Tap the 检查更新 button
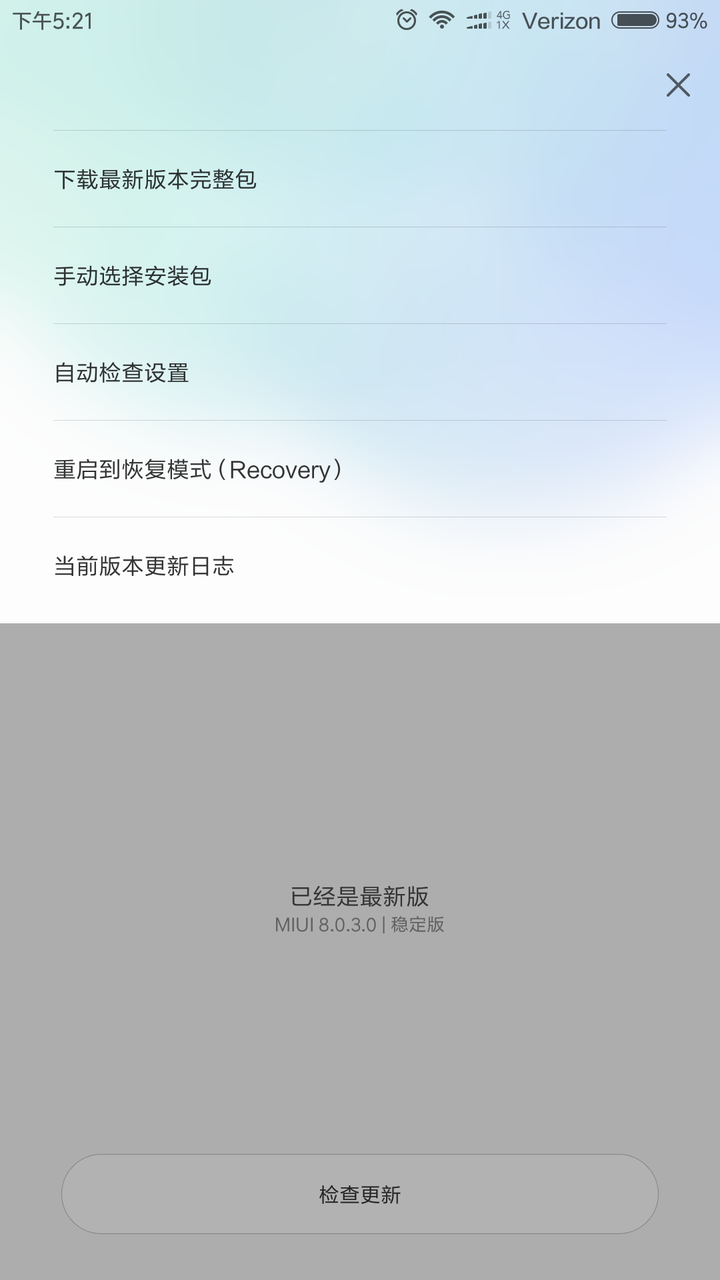Viewport: 720px width, 1280px height. 360,1194
